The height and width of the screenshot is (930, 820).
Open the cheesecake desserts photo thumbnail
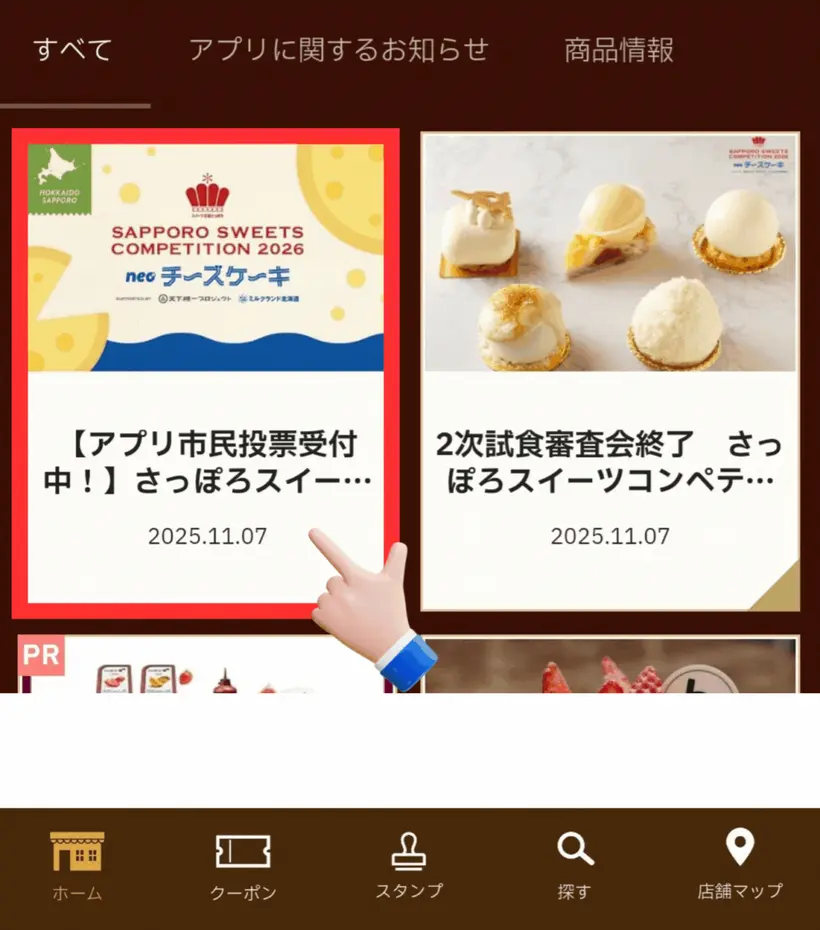(x=611, y=252)
